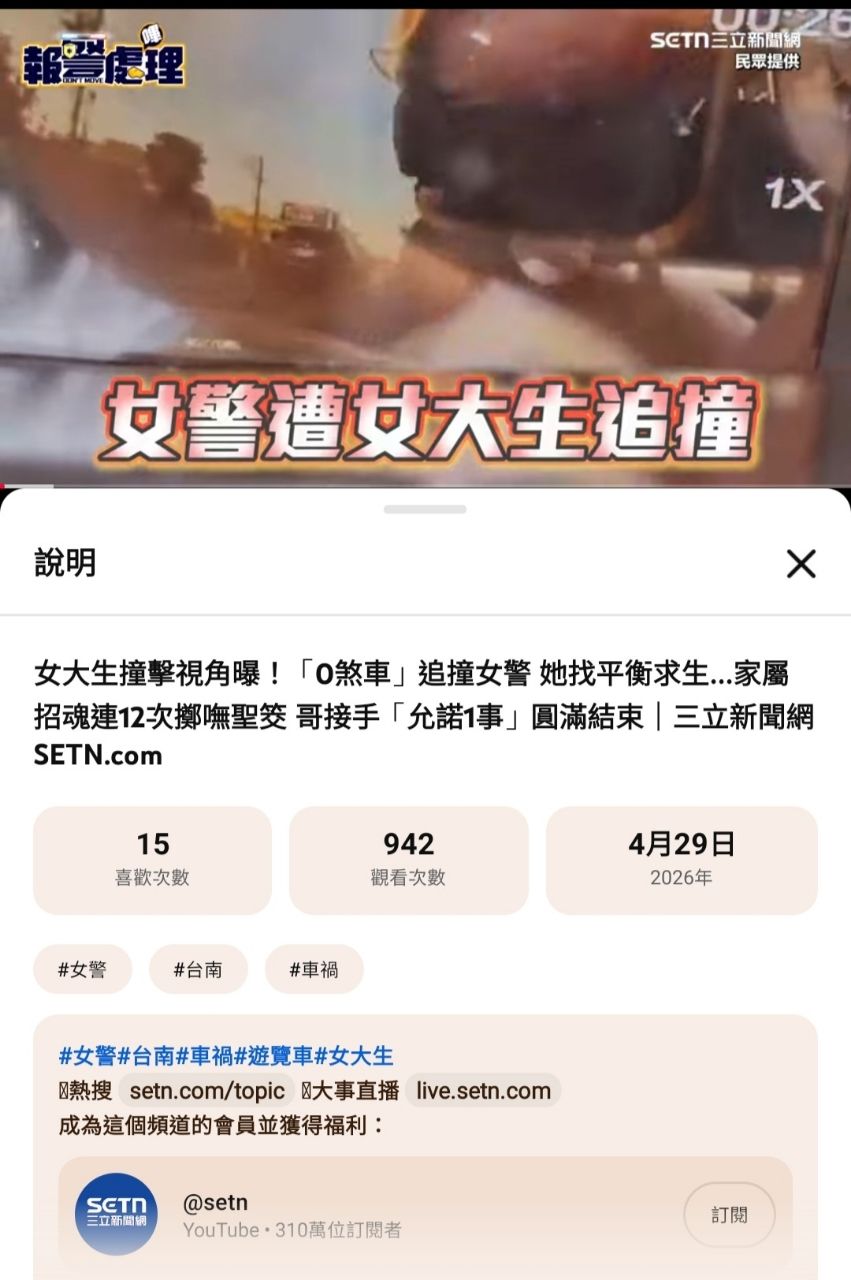Subscribe to the @setn channel via 訂閱
851x1280 pixels.
click(729, 1215)
